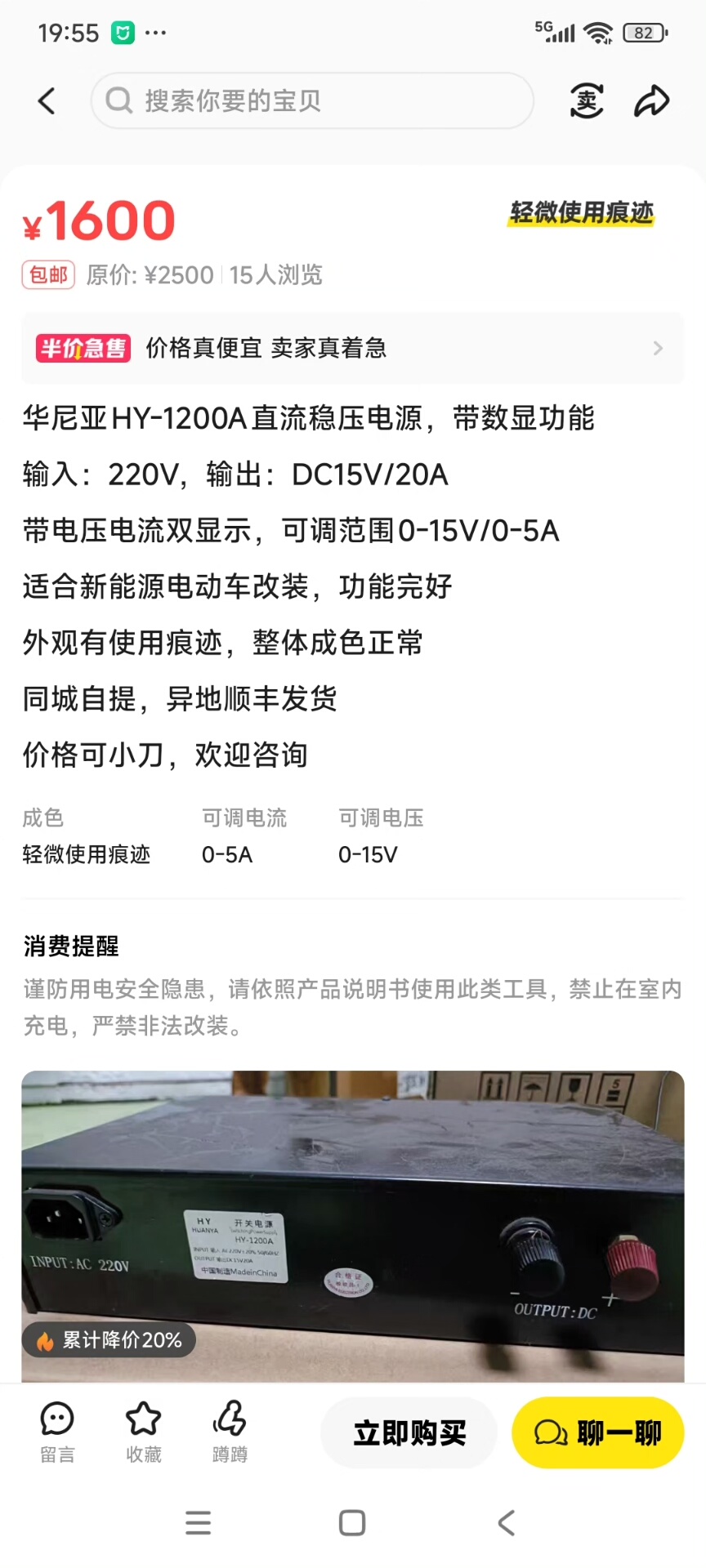Open the sell (卖) icon
Viewport: 706px width, 1568px height.
click(x=587, y=101)
